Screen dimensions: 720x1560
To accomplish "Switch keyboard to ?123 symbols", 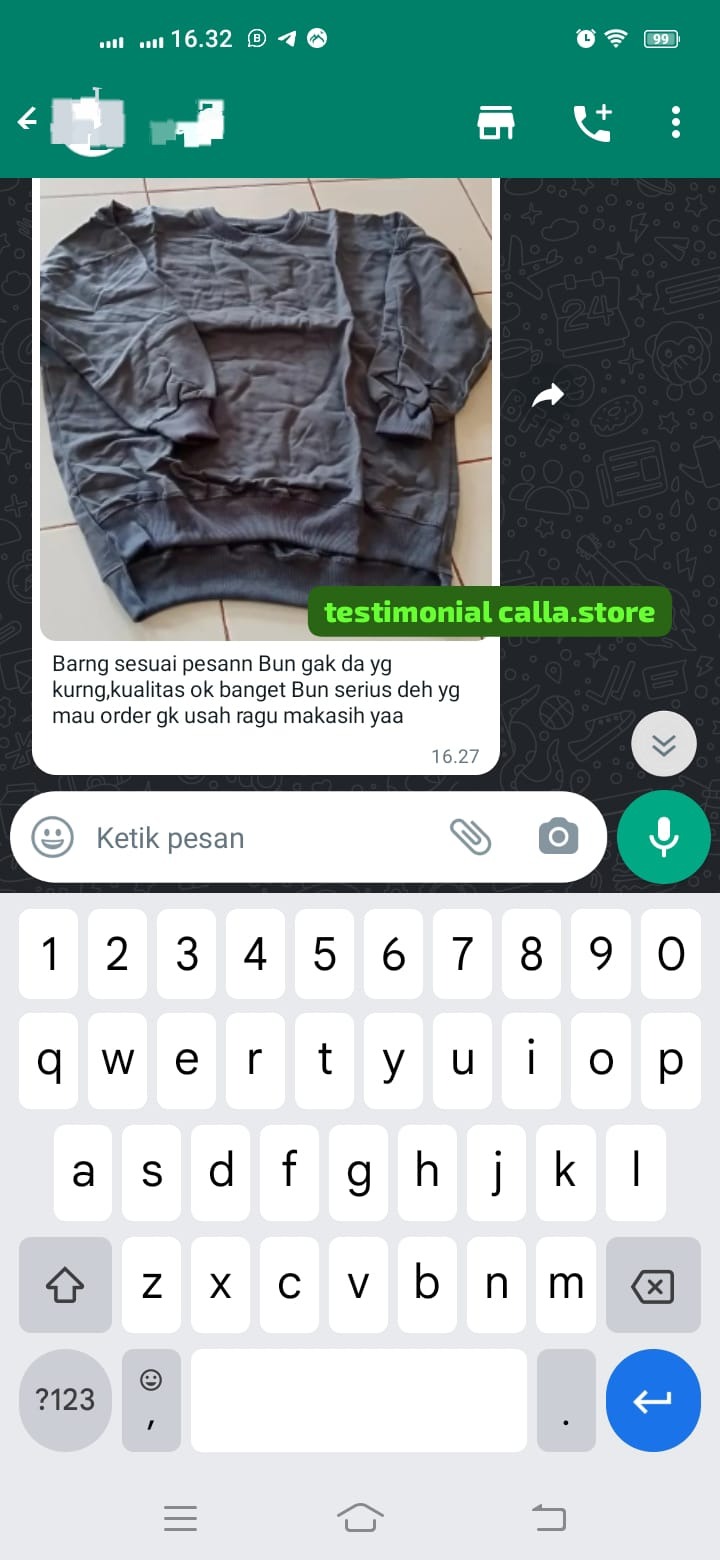I will click(x=65, y=1400).
